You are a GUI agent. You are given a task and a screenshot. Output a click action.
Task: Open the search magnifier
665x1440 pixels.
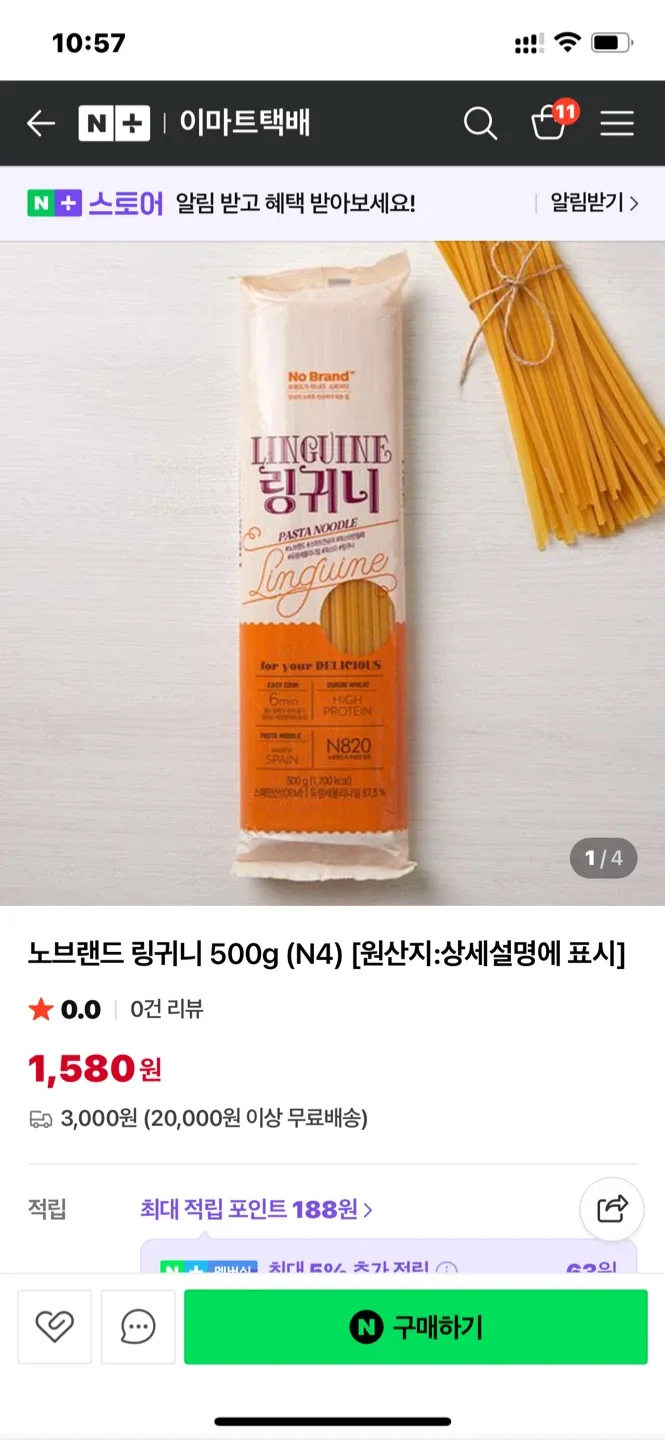point(480,124)
